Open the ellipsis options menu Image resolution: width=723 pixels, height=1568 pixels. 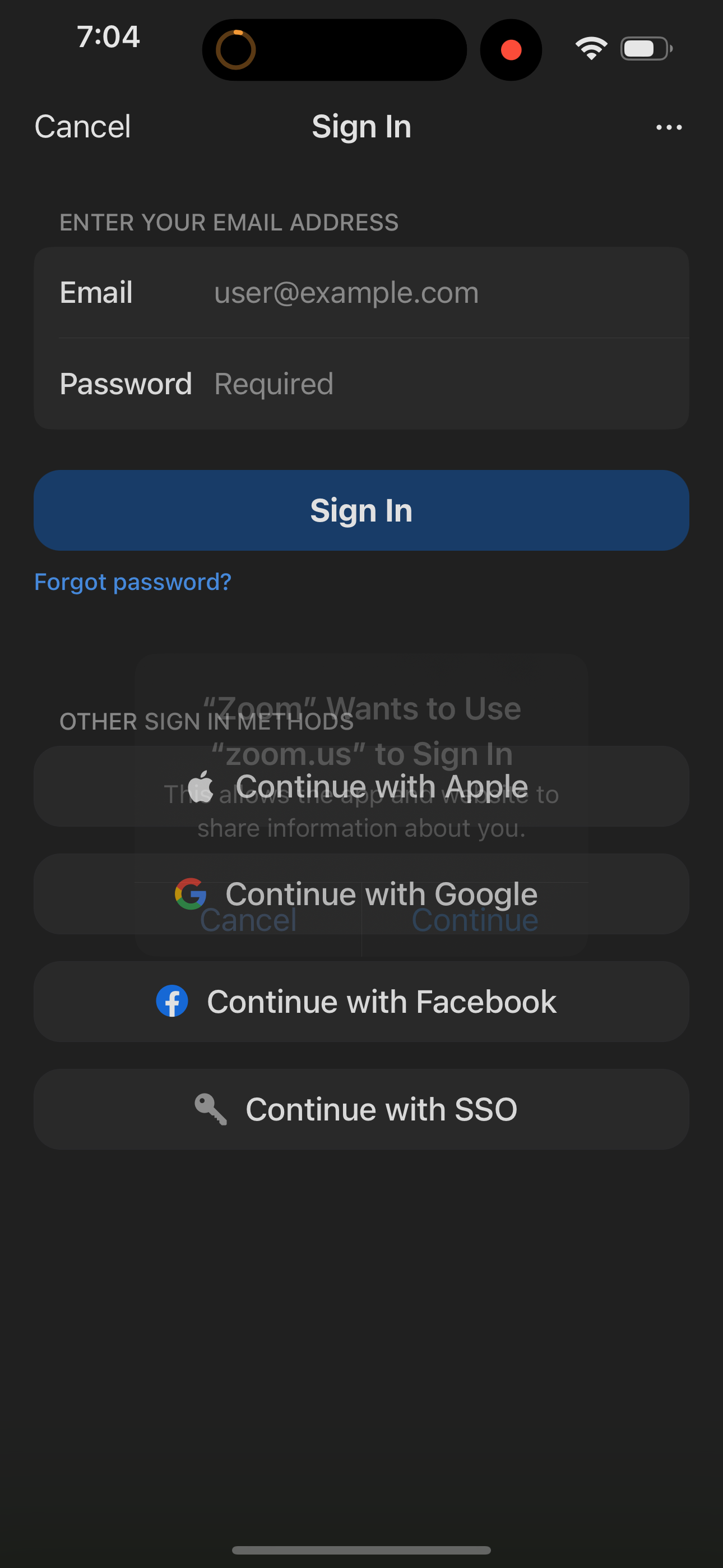coord(668,127)
